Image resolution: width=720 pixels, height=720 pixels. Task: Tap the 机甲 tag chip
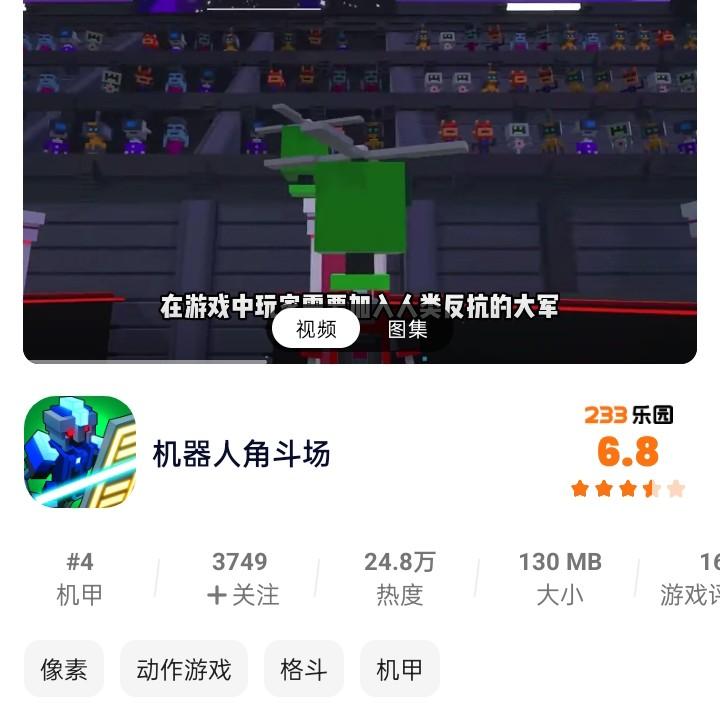[400, 669]
